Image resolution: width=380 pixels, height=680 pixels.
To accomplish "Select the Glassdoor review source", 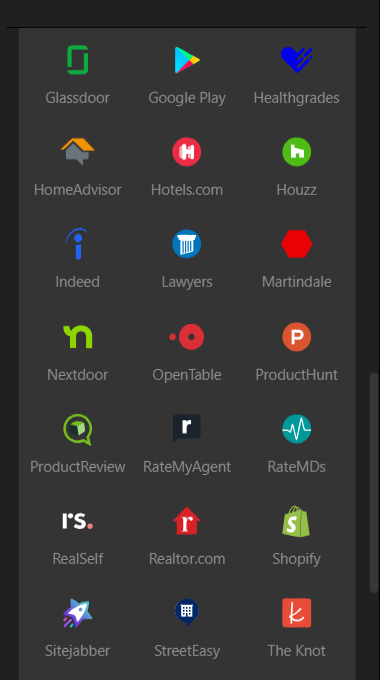I will tap(78, 75).
